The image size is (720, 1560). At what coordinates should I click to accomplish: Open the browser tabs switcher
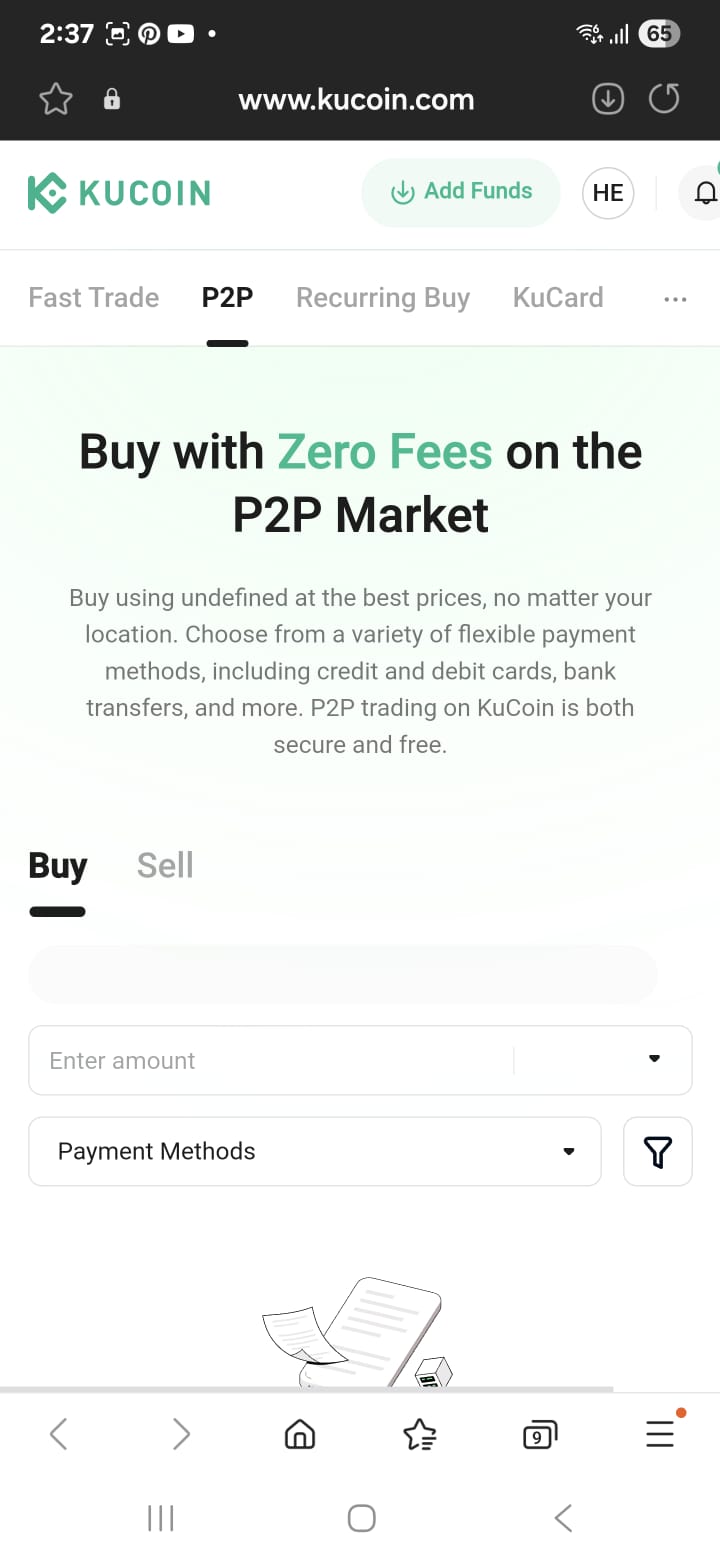coord(540,1435)
